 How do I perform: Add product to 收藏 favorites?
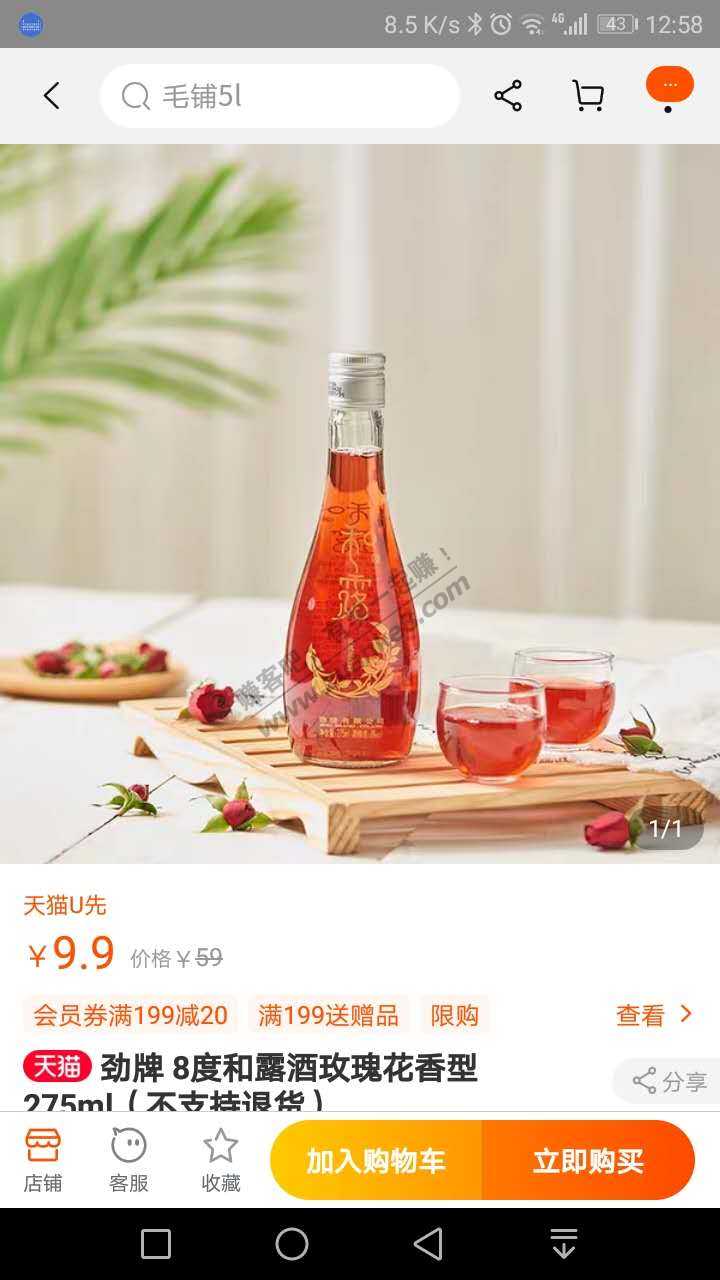click(221, 1160)
